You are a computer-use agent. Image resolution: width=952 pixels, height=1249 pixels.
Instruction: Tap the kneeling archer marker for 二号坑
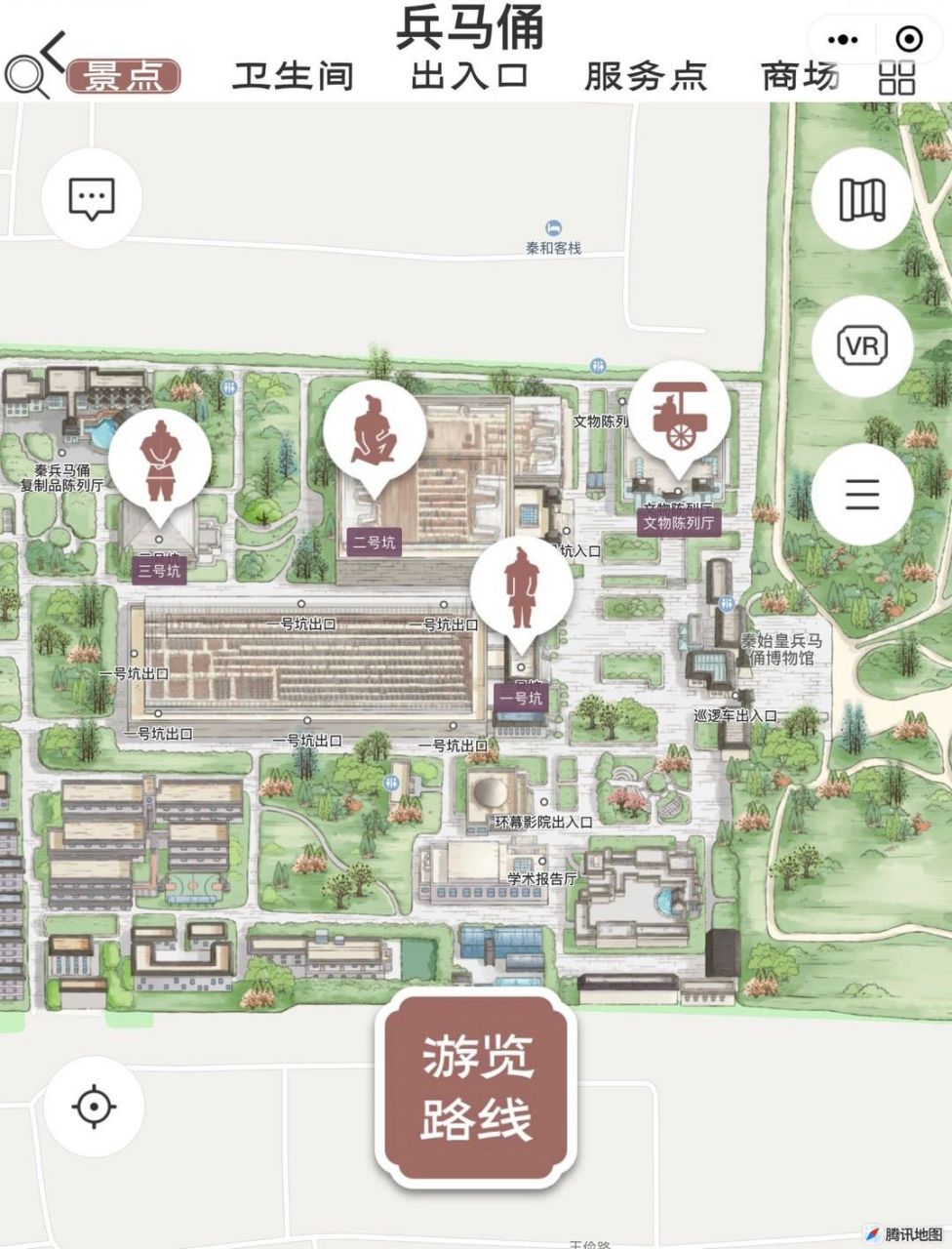coord(374,427)
